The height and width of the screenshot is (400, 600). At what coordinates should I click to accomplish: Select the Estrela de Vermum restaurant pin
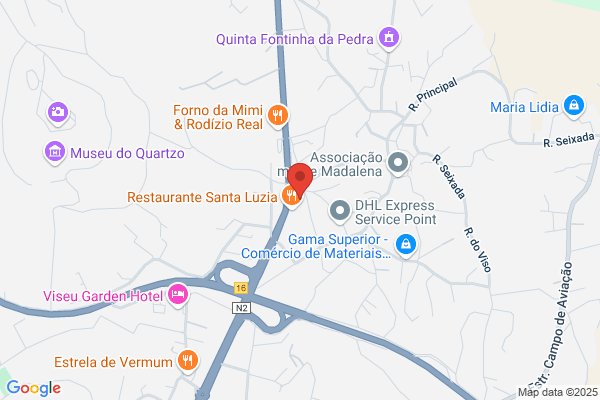tap(188, 361)
